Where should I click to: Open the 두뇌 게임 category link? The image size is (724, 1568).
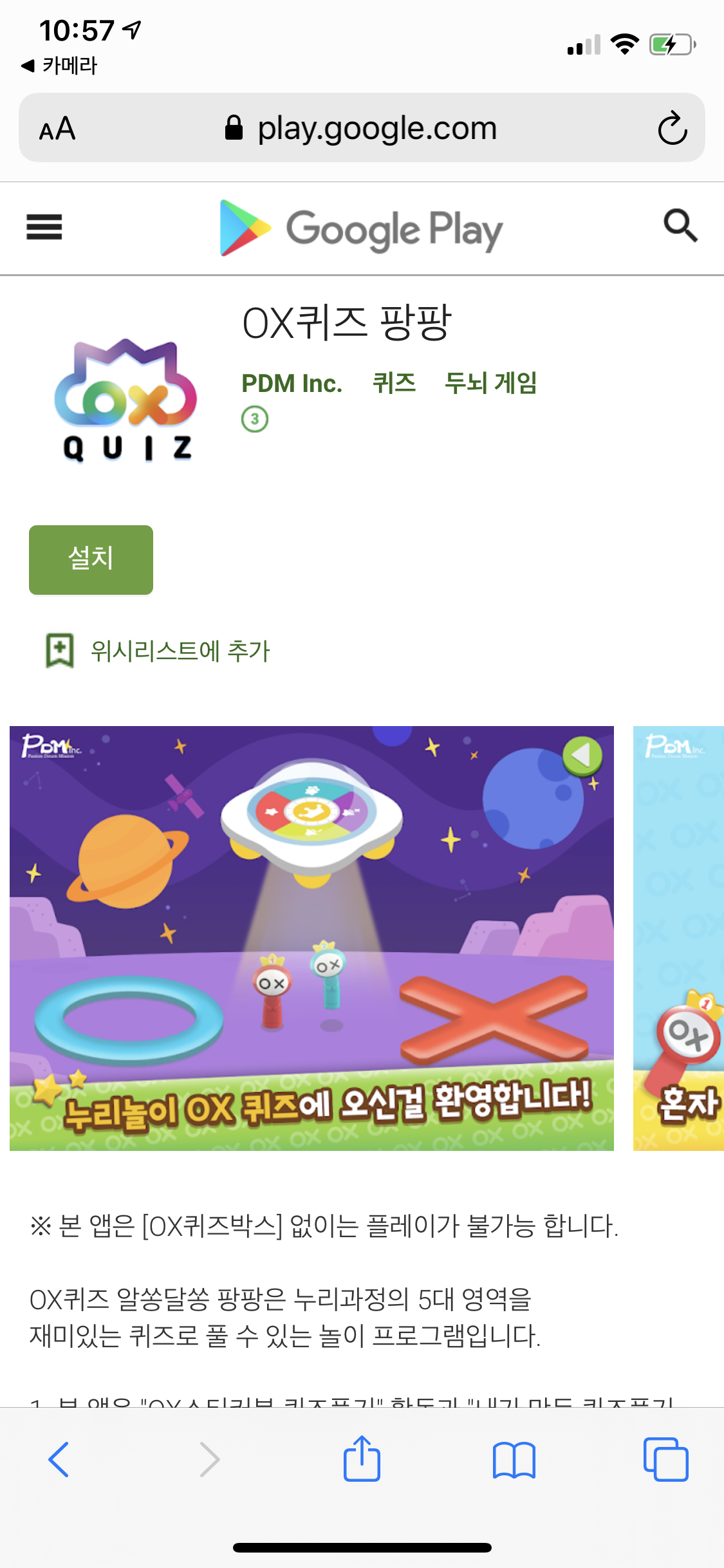click(x=490, y=384)
